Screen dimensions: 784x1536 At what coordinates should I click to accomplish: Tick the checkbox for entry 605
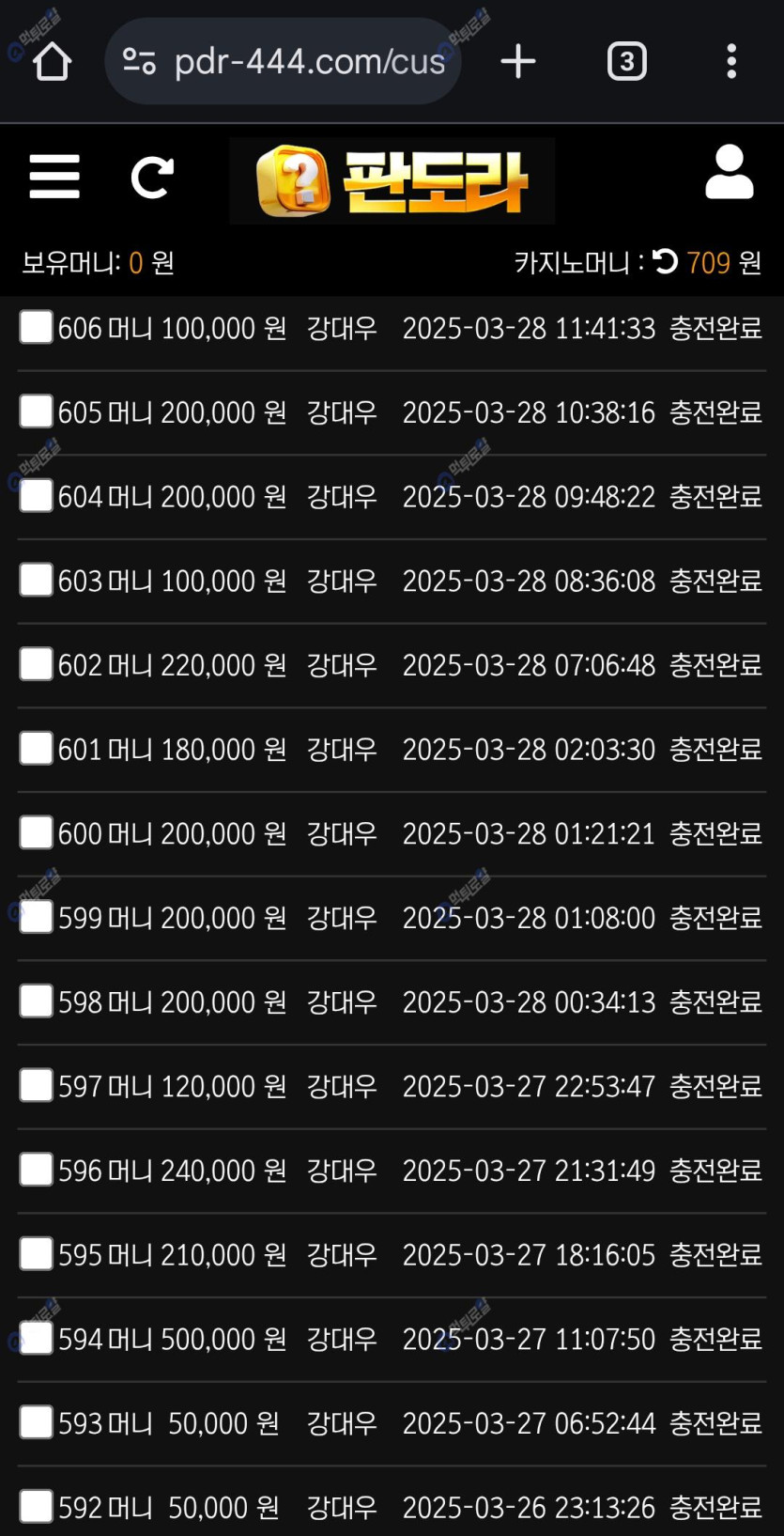pyautogui.click(x=37, y=411)
